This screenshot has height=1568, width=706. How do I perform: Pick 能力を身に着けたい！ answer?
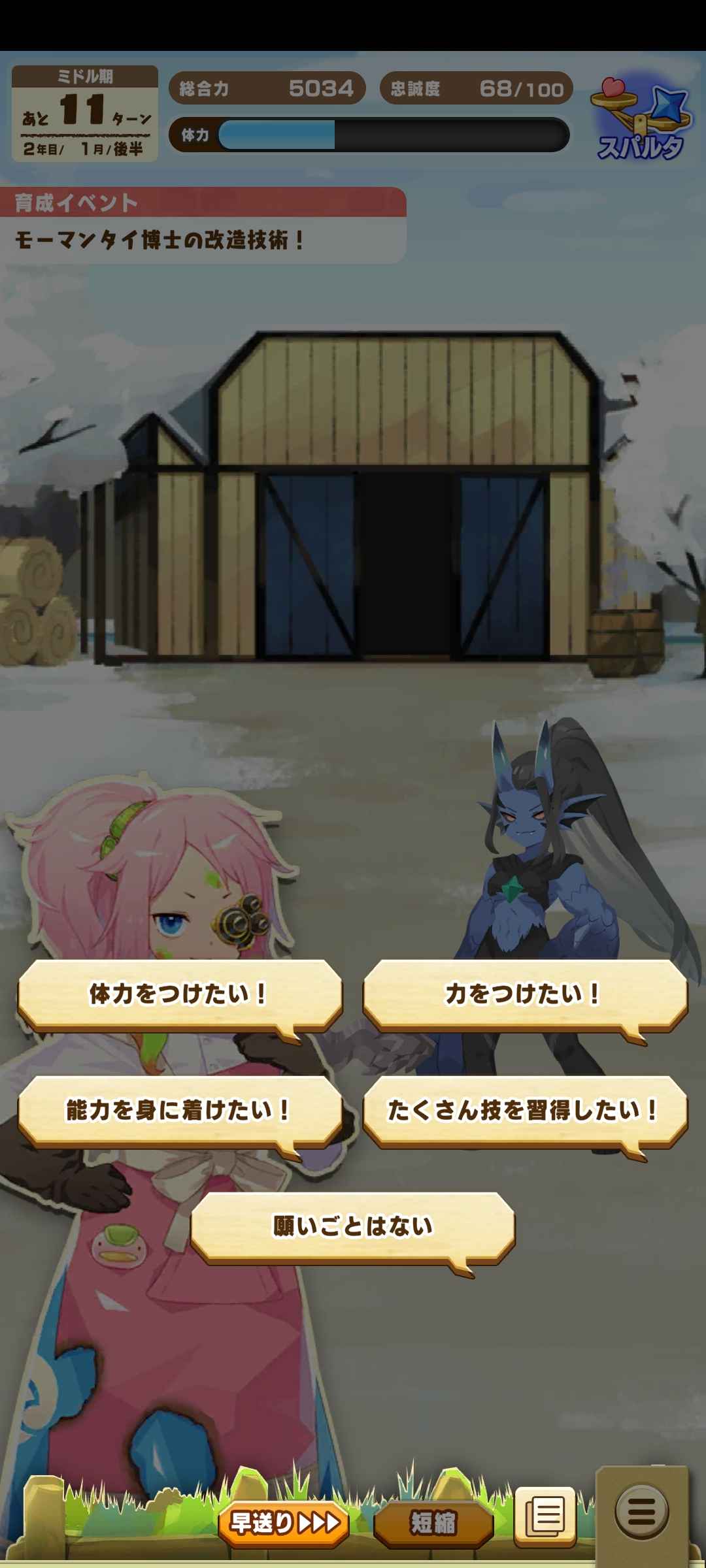click(x=180, y=1111)
